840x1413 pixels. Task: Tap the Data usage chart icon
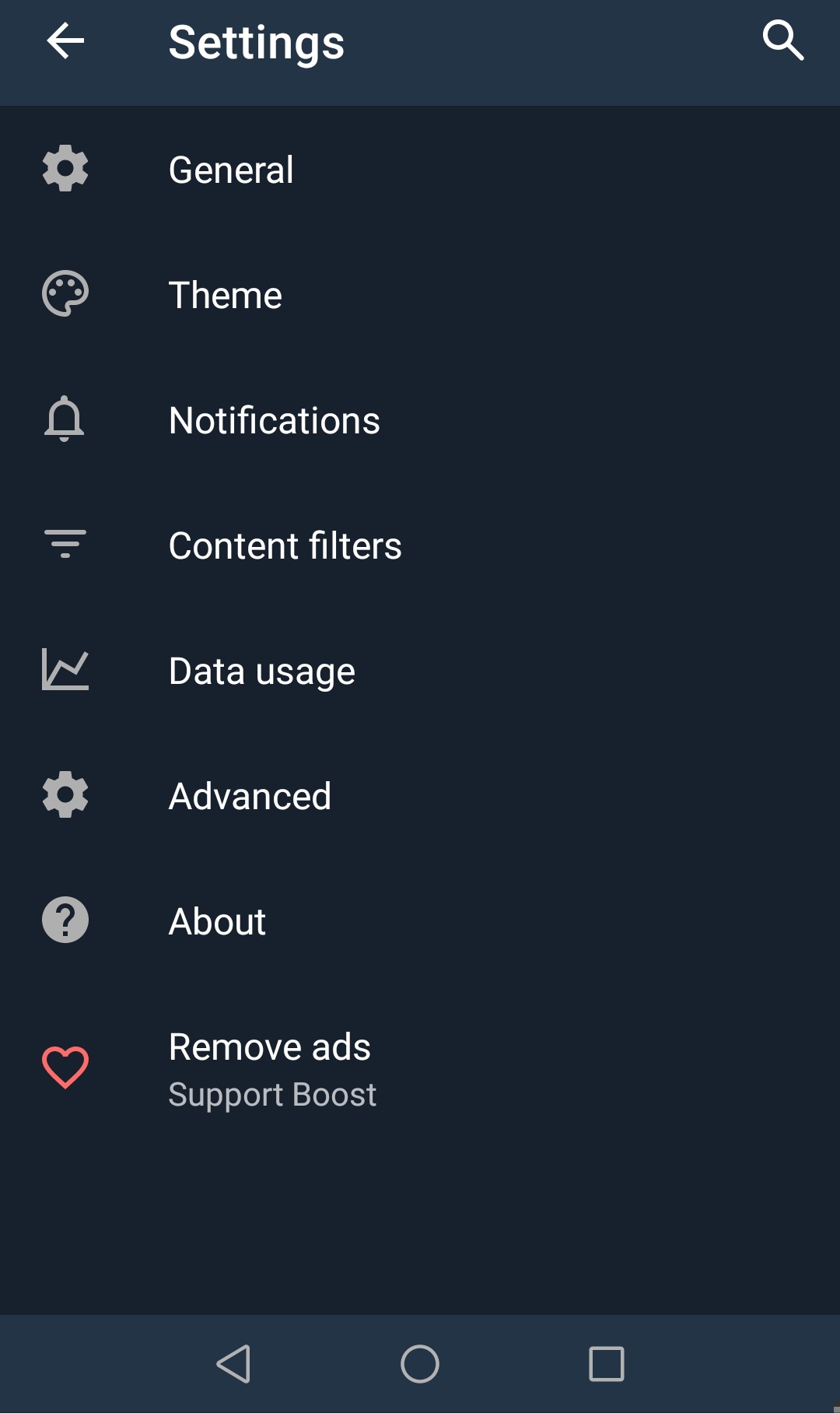pyautogui.click(x=65, y=670)
